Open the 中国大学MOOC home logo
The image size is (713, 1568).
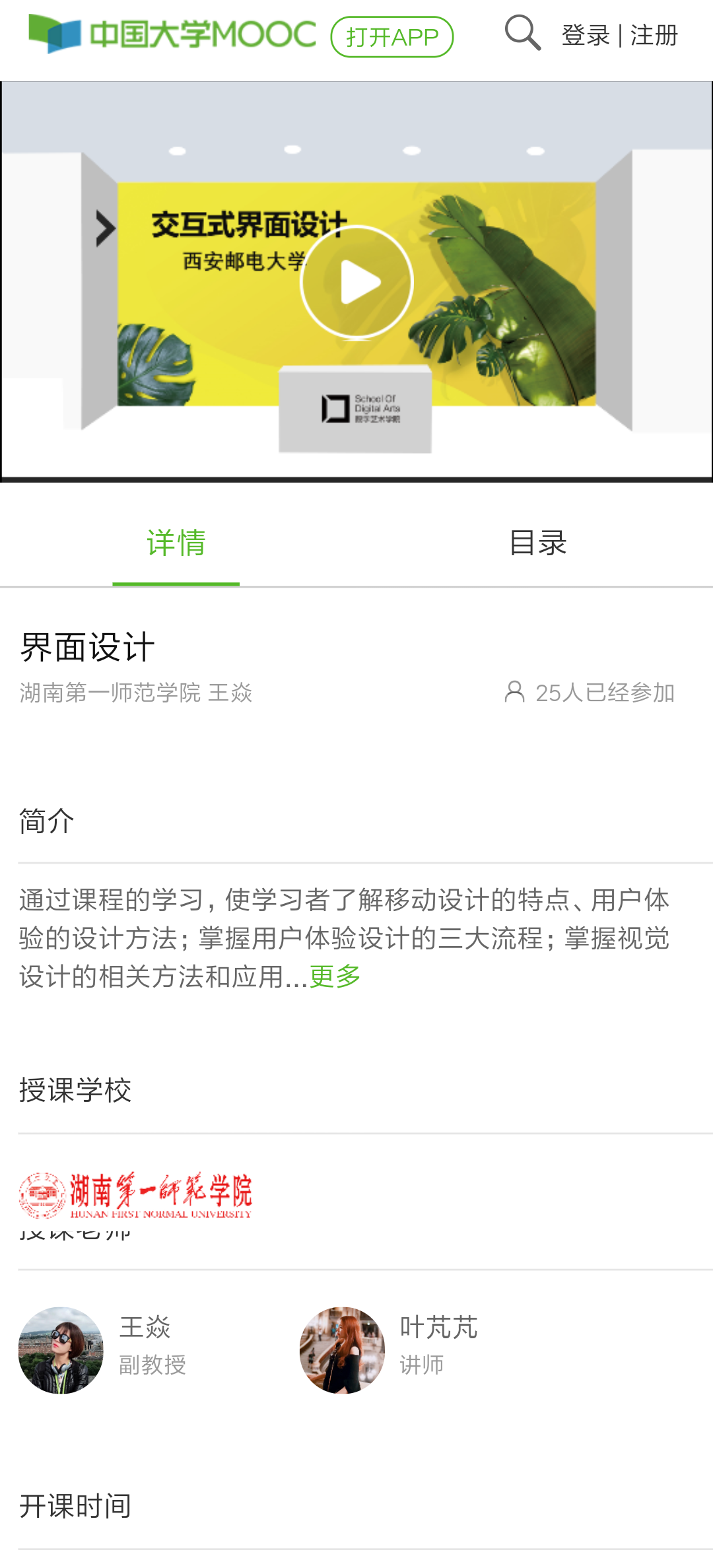[x=172, y=34]
